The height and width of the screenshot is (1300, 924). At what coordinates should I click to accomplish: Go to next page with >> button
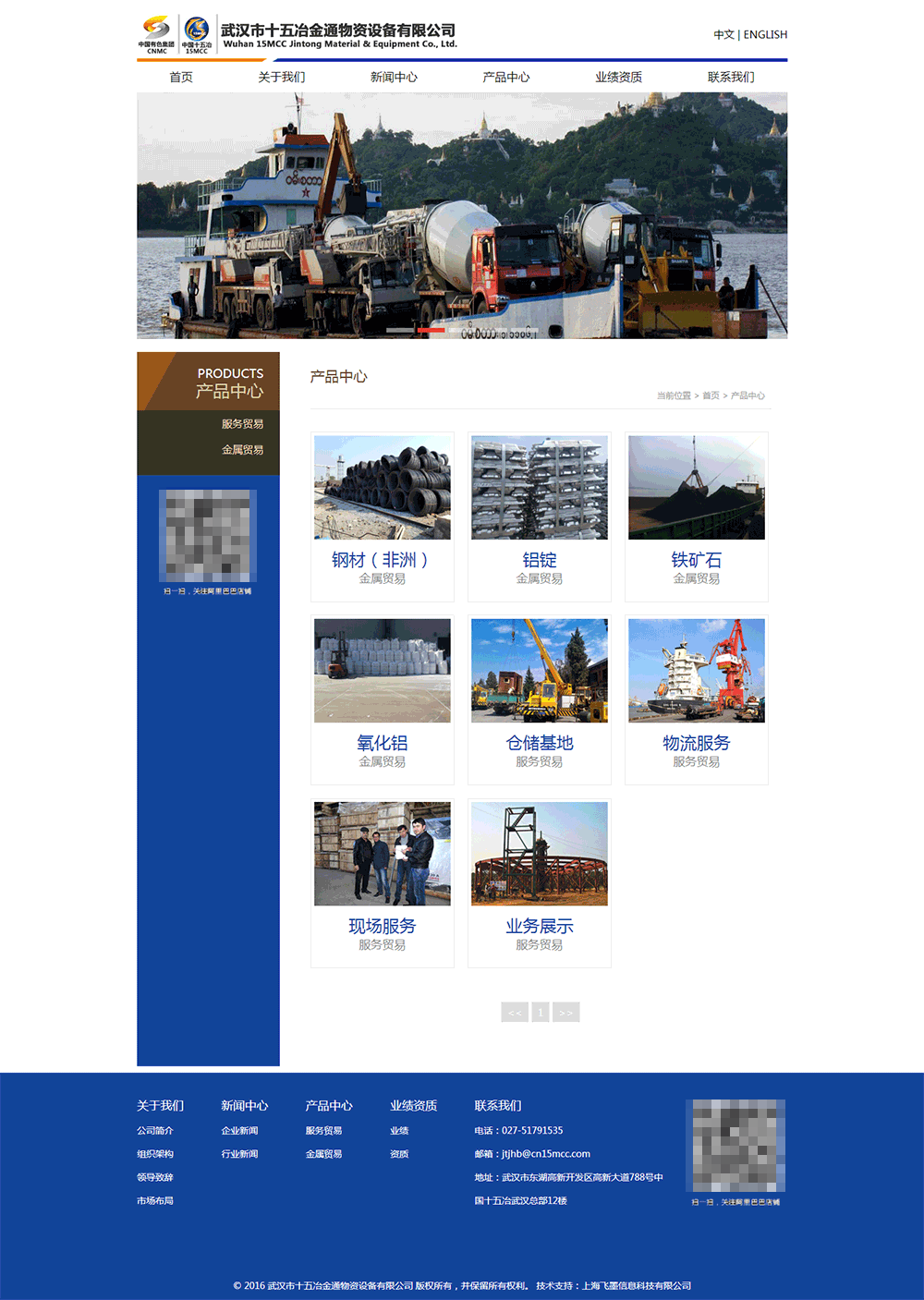click(x=565, y=1013)
